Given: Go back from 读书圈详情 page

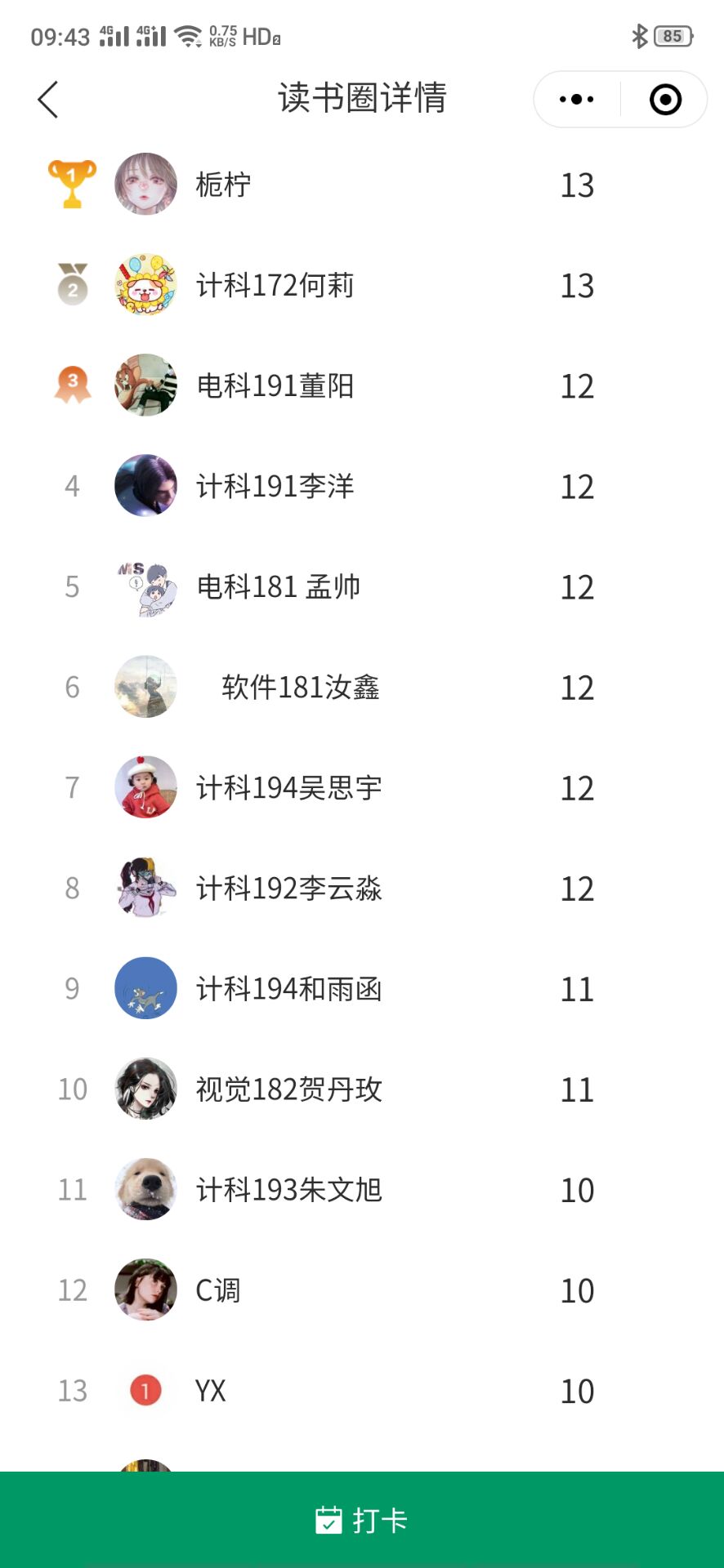Looking at the screenshot, I should (48, 100).
